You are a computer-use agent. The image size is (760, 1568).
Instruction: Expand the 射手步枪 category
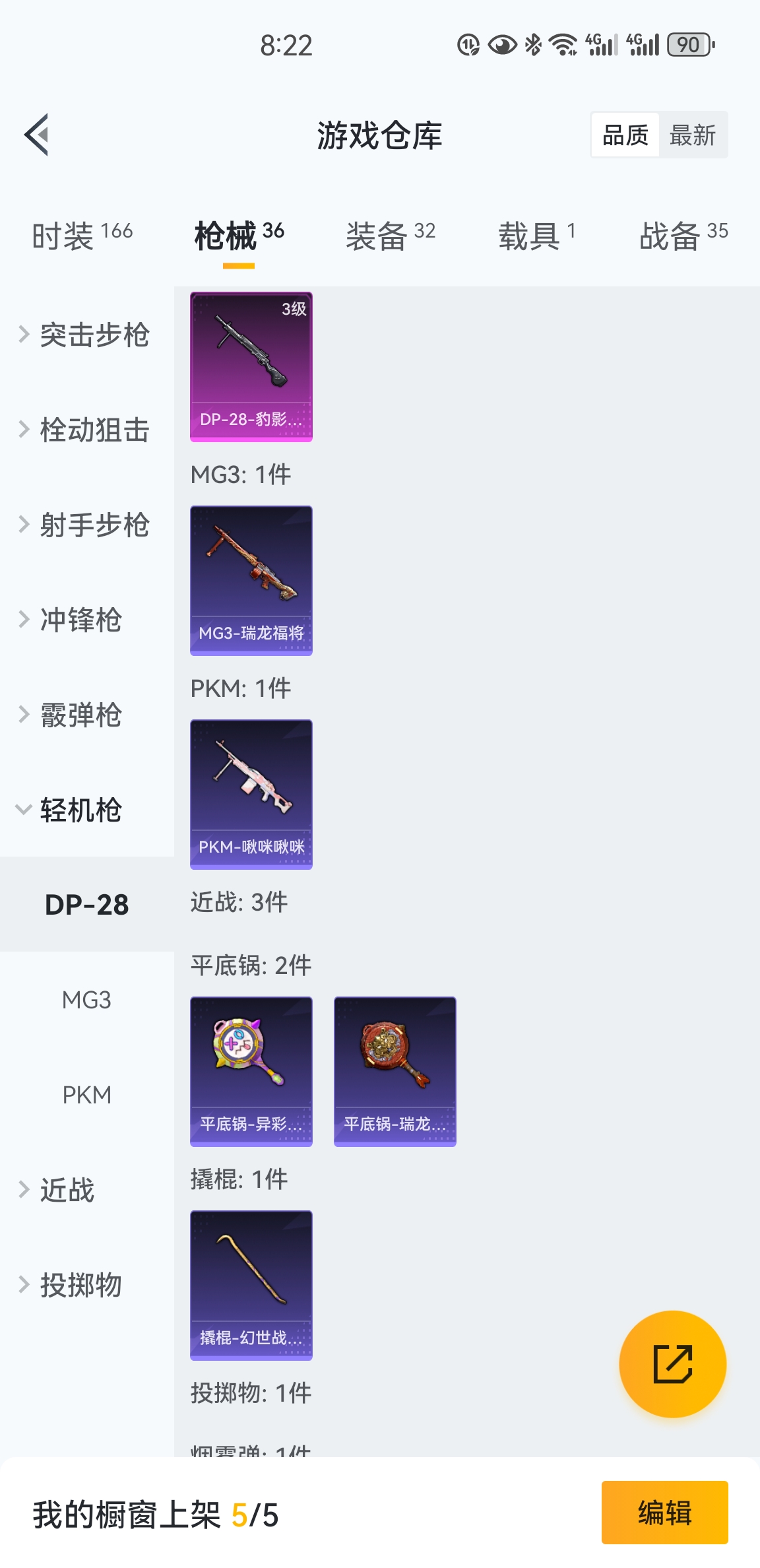coord(86,525)
